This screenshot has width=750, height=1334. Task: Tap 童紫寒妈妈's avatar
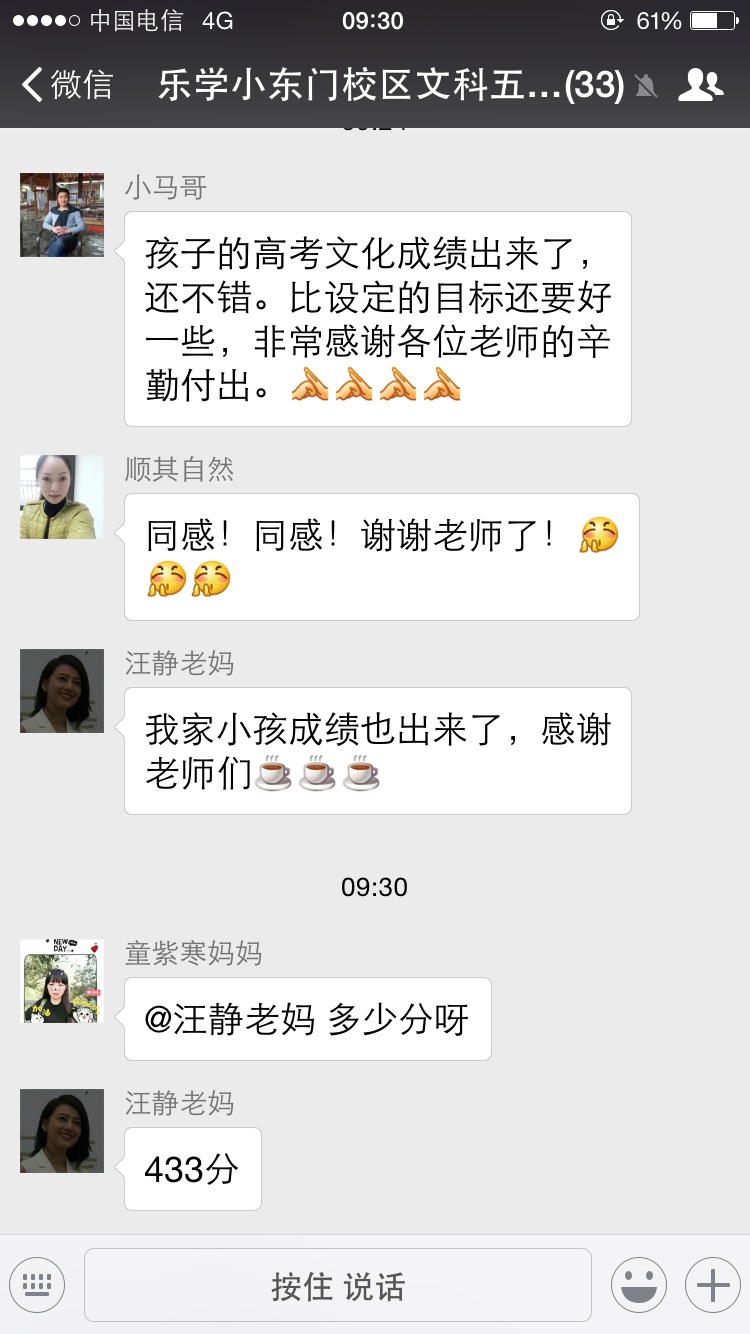click(62, 981)
